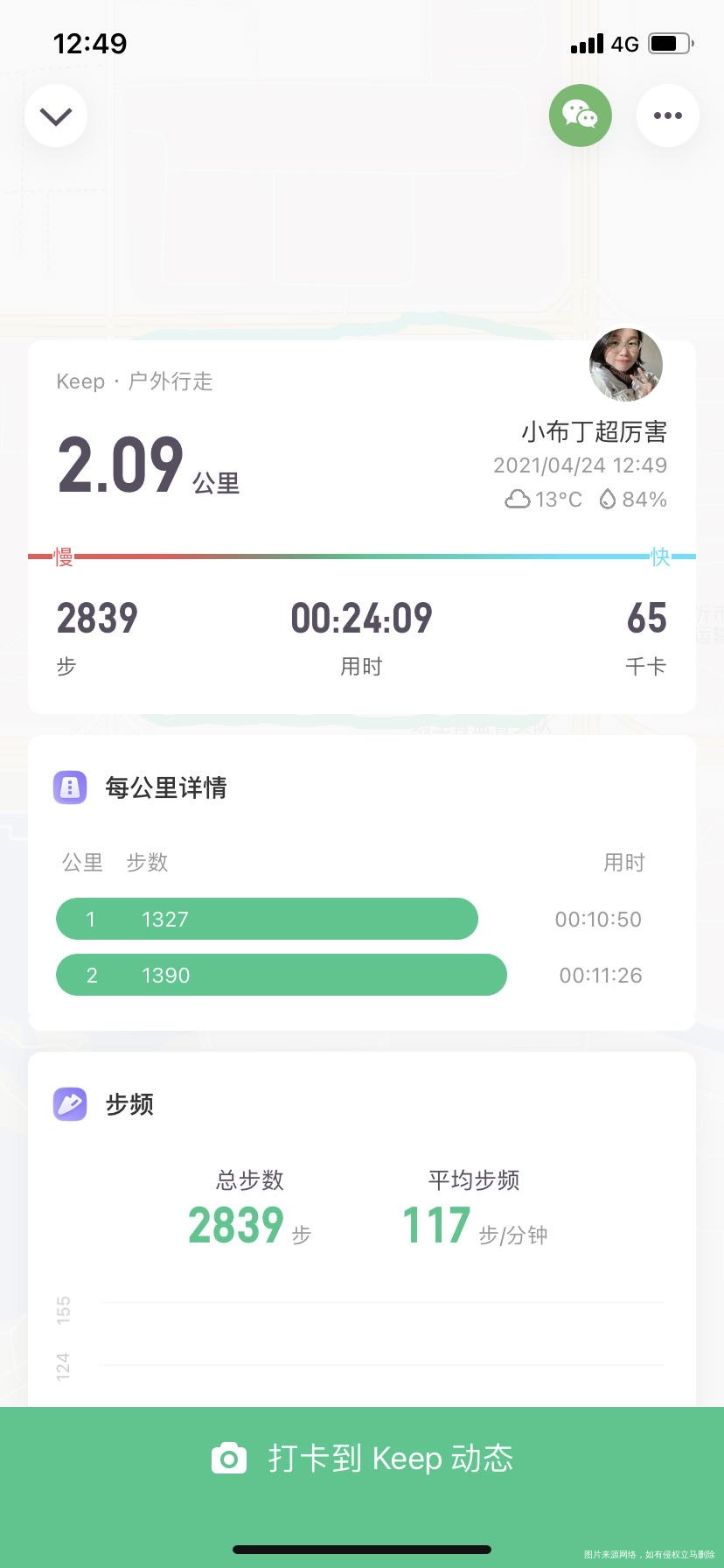Click the purple 步频 cadence section icon
Image resolution: width=724 pixels, height=1568 pixels.
pyautogui.click(x=67, y=1103)
